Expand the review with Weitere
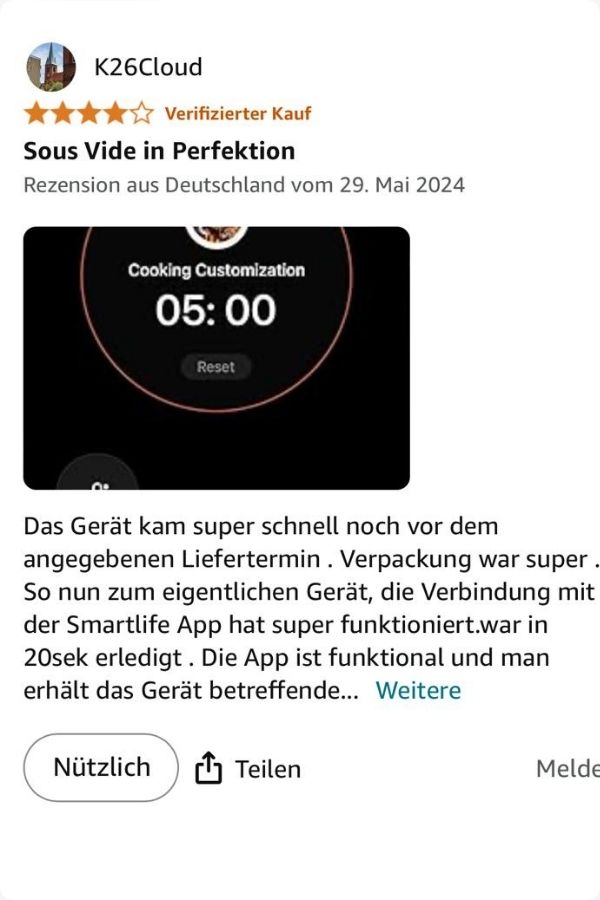This screenshot has height=900, width=600. (x=418, y=691)
